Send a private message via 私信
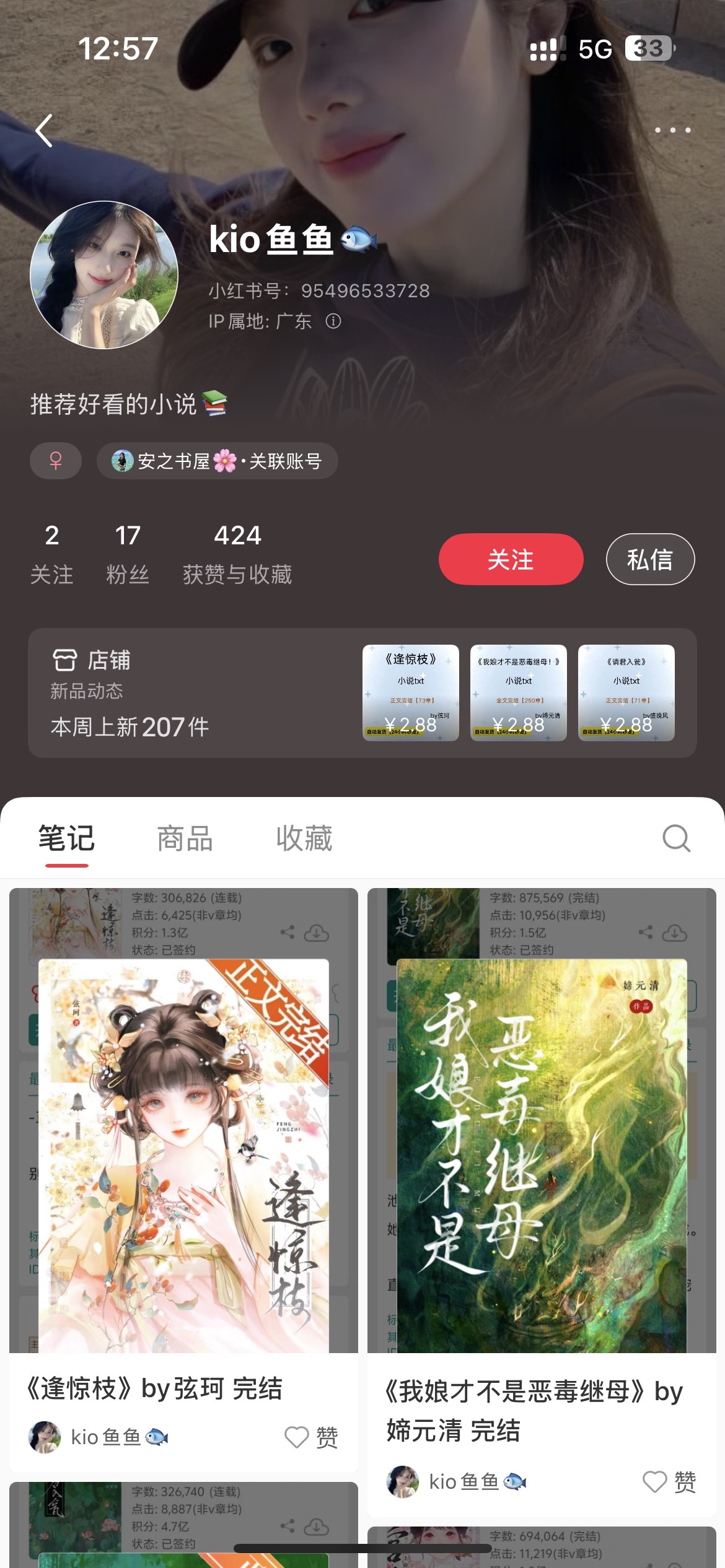The width and height of the screenshot is (725, 1568). pos(649,559)
